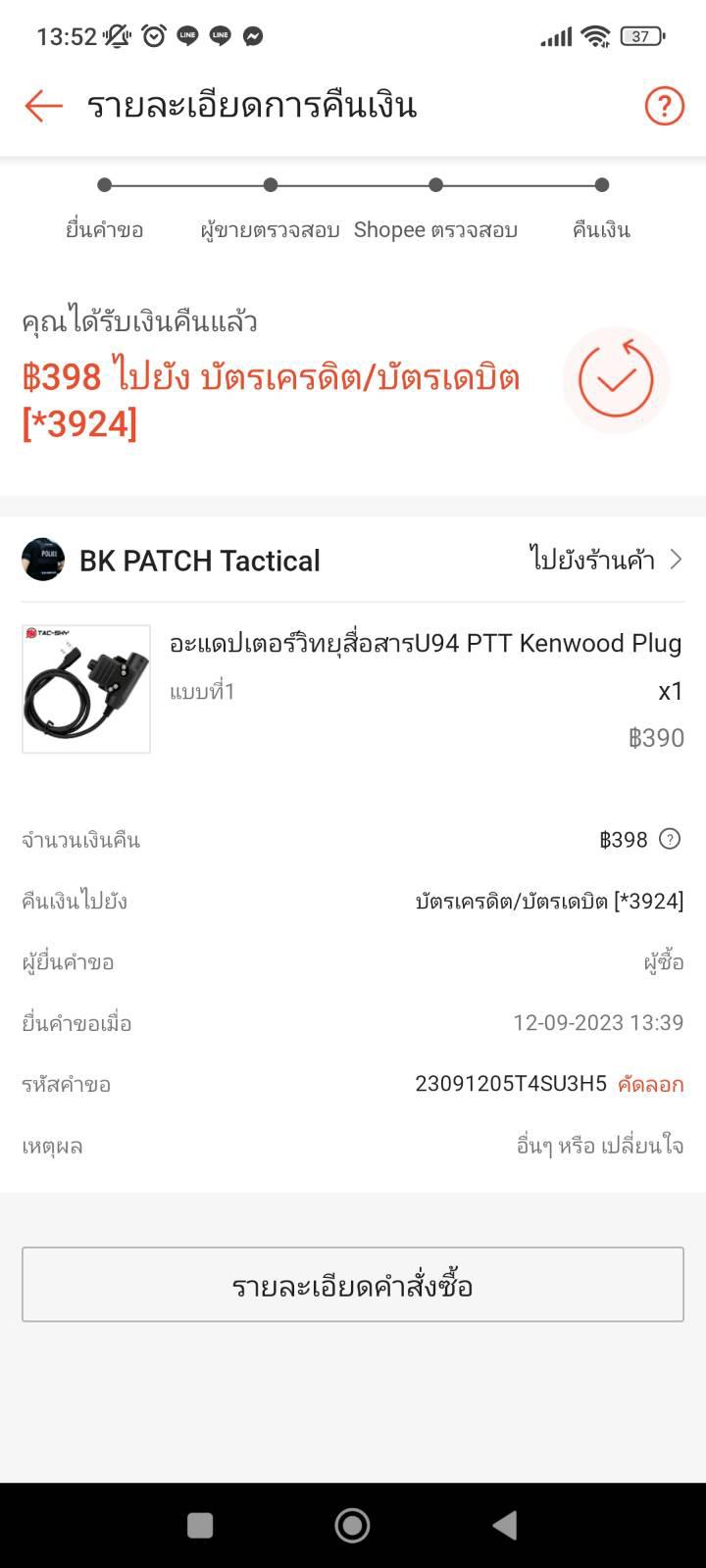Show refund amount info tooltip
The width and height of the screenshot is (706, 1568).
(670, 839)
